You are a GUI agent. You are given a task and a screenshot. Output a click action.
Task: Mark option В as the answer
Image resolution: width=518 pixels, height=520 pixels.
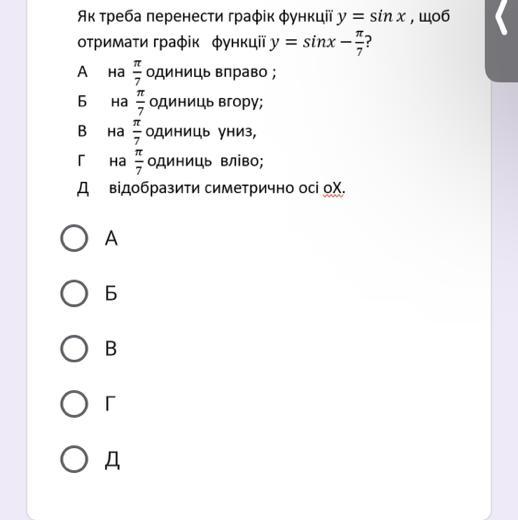pyautogui.click(x=74, y=348)
